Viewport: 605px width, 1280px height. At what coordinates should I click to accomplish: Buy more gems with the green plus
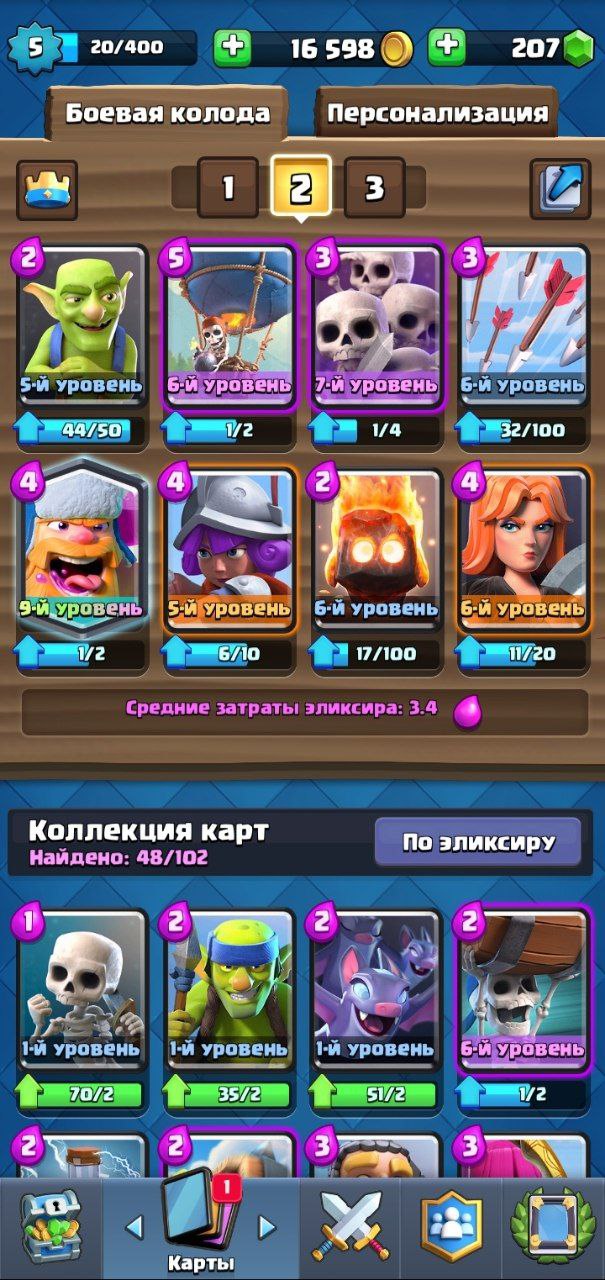coord(447,47)
